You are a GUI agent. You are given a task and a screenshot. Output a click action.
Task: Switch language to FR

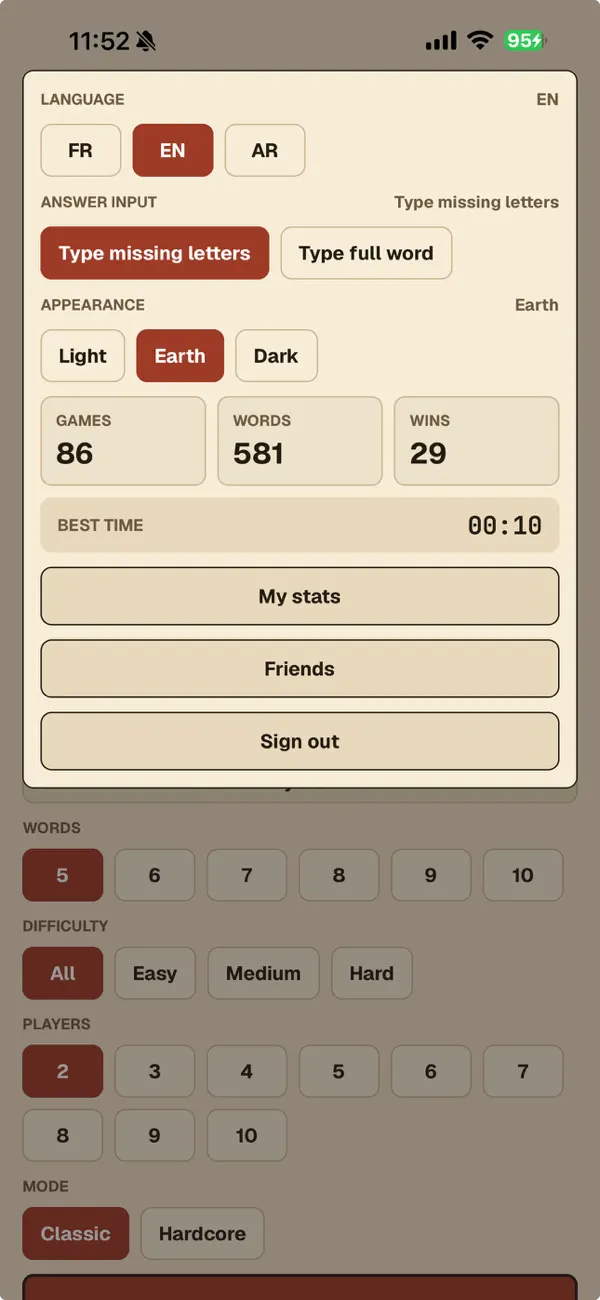[81, 150]
